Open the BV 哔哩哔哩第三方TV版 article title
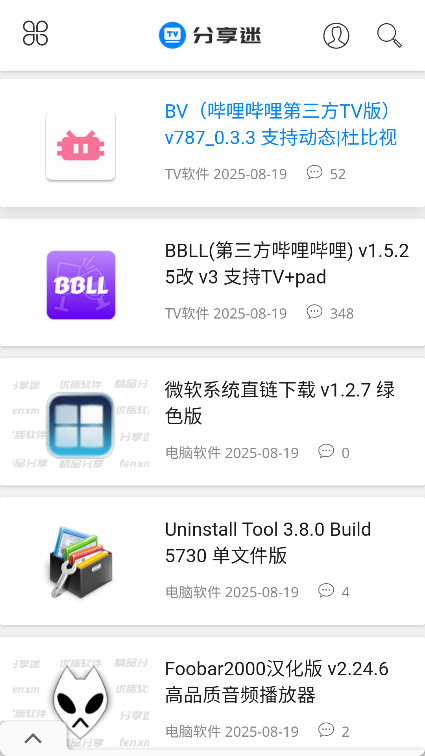 point(281,125)
